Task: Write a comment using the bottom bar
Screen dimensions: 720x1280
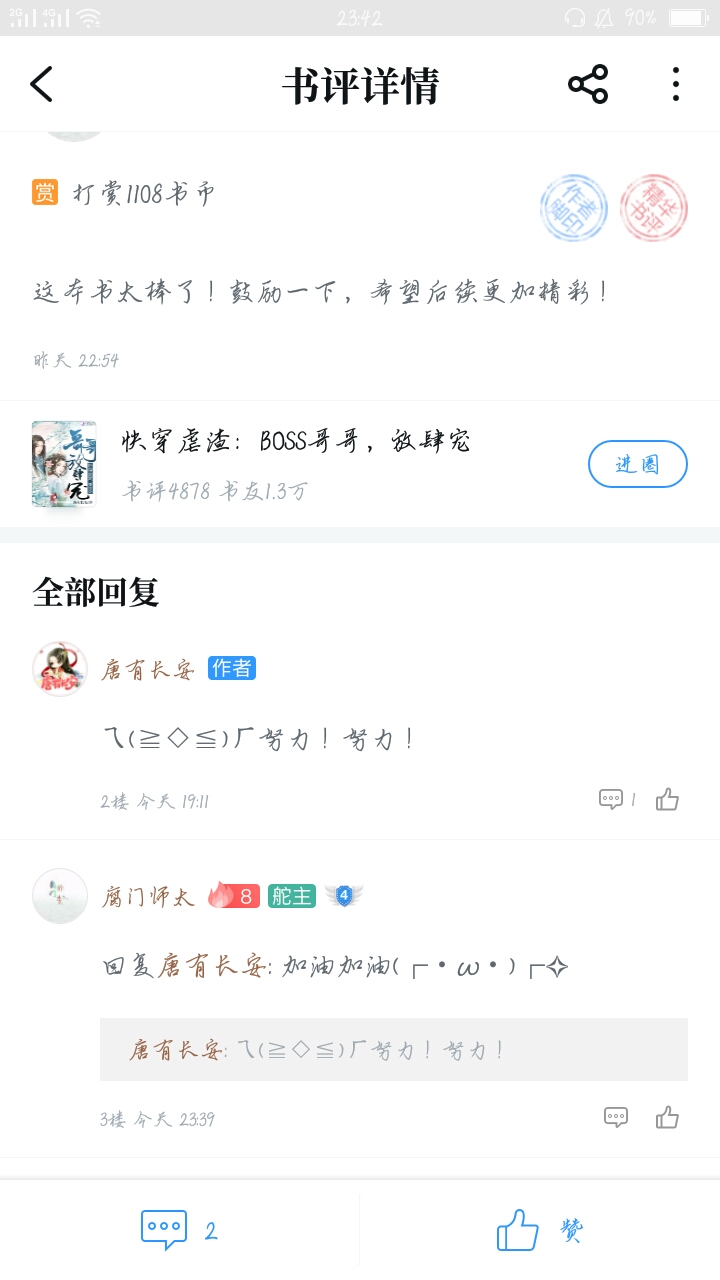Action: click(178, 1230)
